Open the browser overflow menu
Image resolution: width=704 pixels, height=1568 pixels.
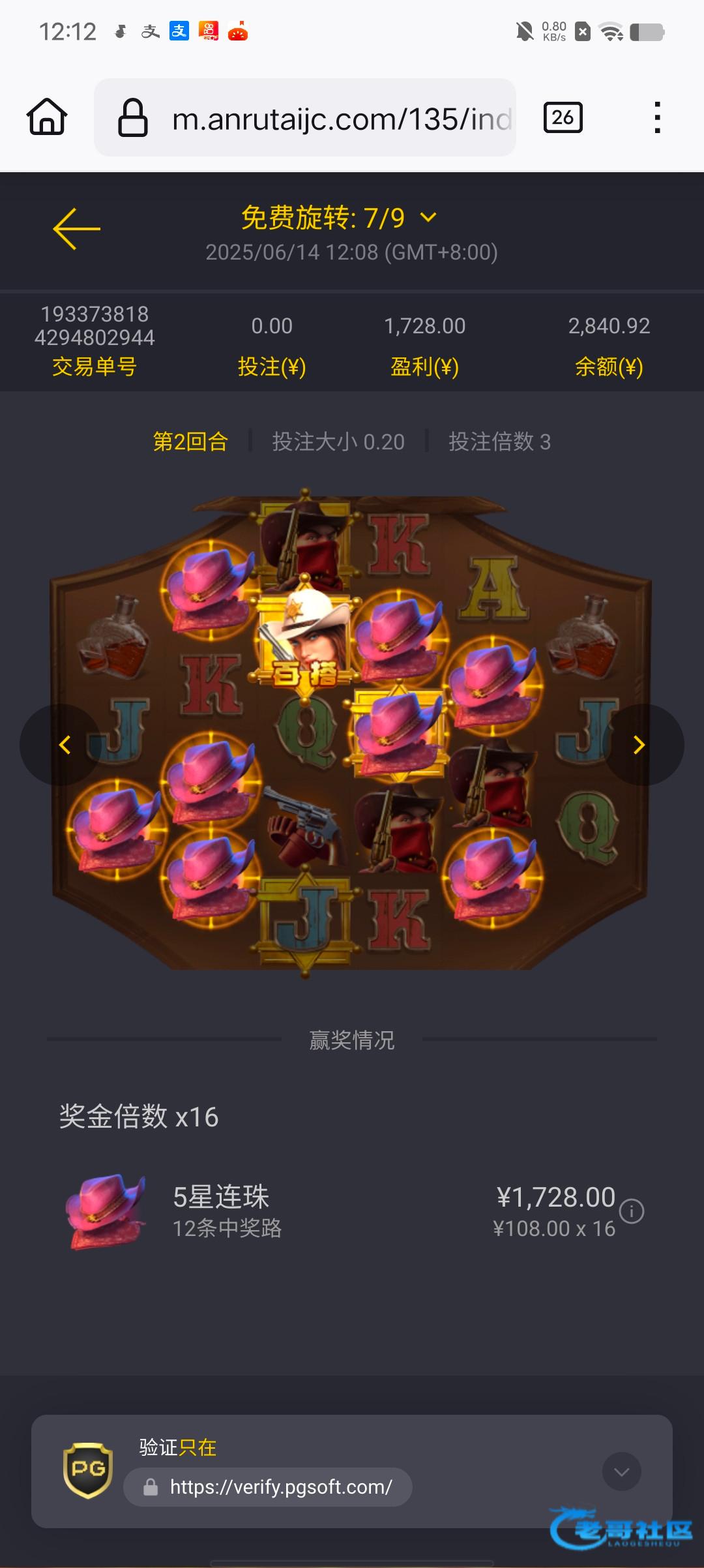pos(657,117)
